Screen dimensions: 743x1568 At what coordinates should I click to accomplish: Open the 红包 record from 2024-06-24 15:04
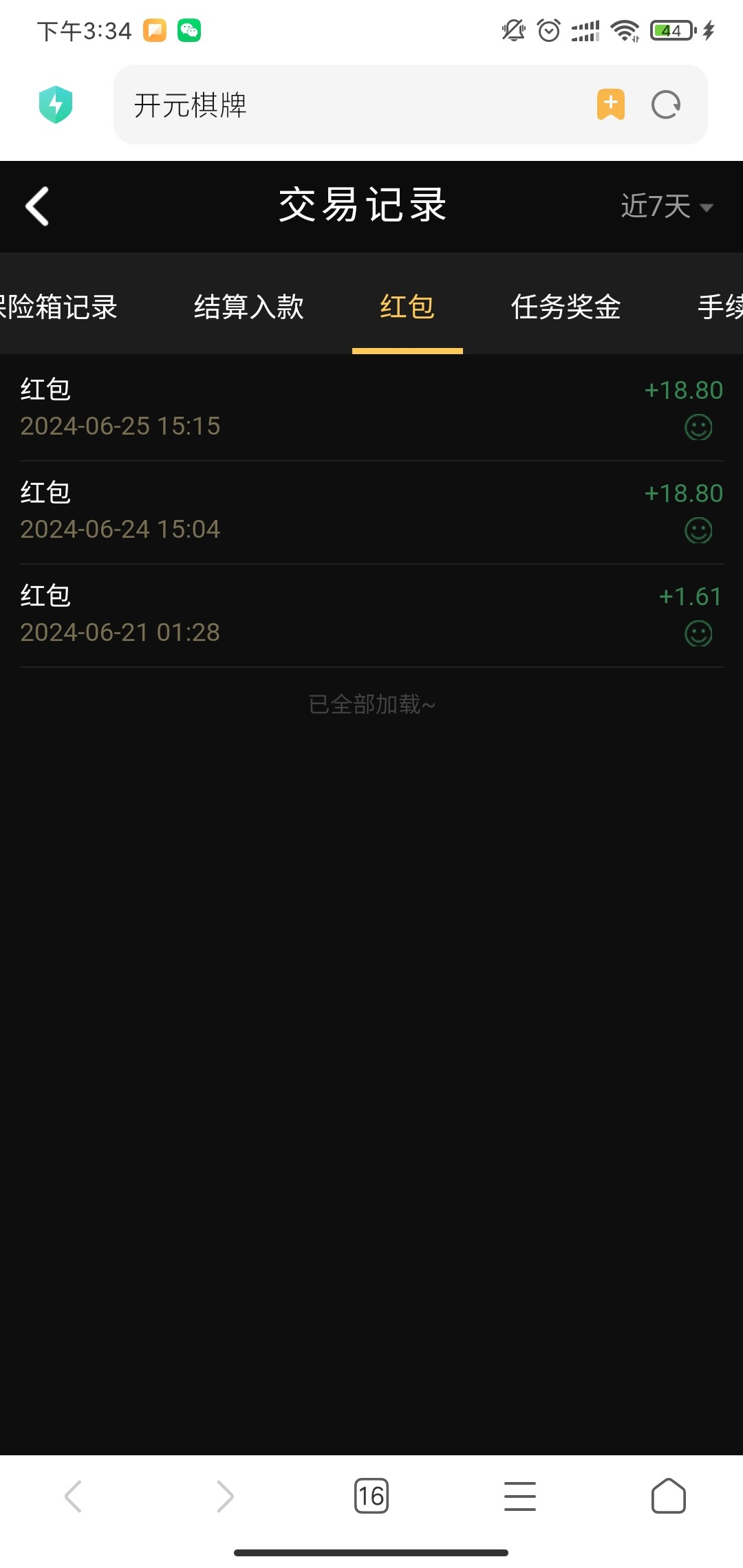point(371,511)
